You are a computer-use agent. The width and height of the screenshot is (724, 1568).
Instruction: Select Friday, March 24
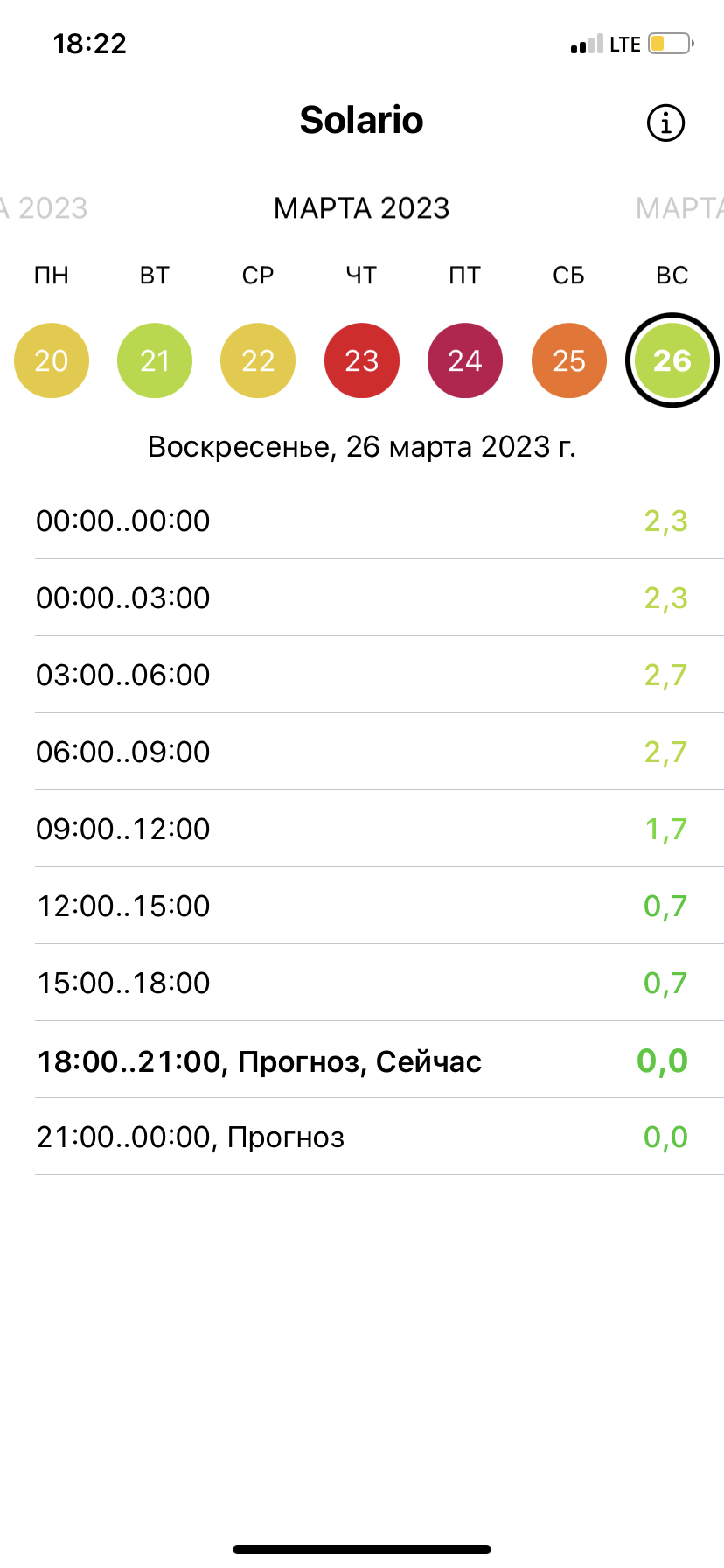(465, 360)
